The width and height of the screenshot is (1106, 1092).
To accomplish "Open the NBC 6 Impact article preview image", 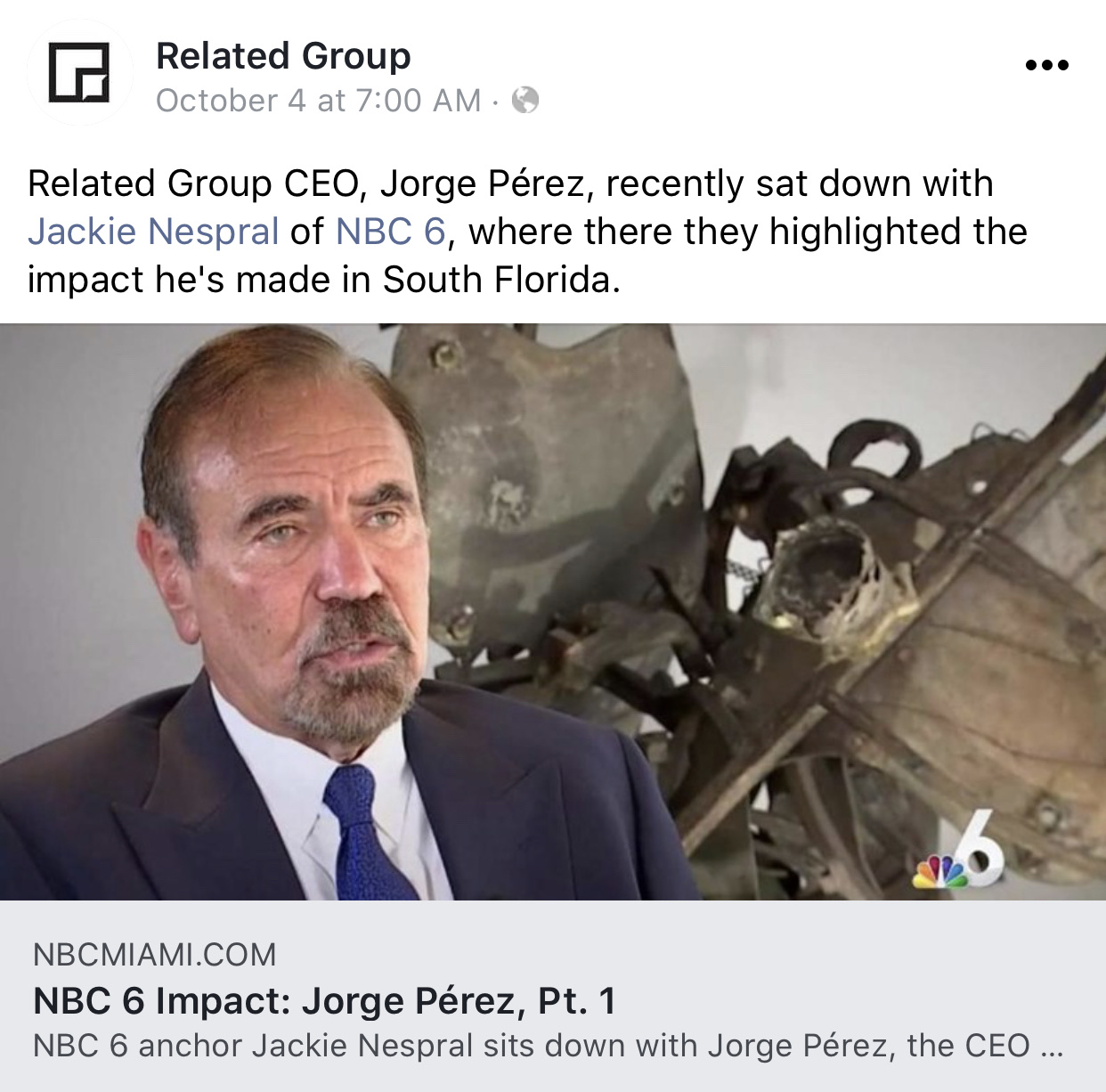I will click(553, 611).
